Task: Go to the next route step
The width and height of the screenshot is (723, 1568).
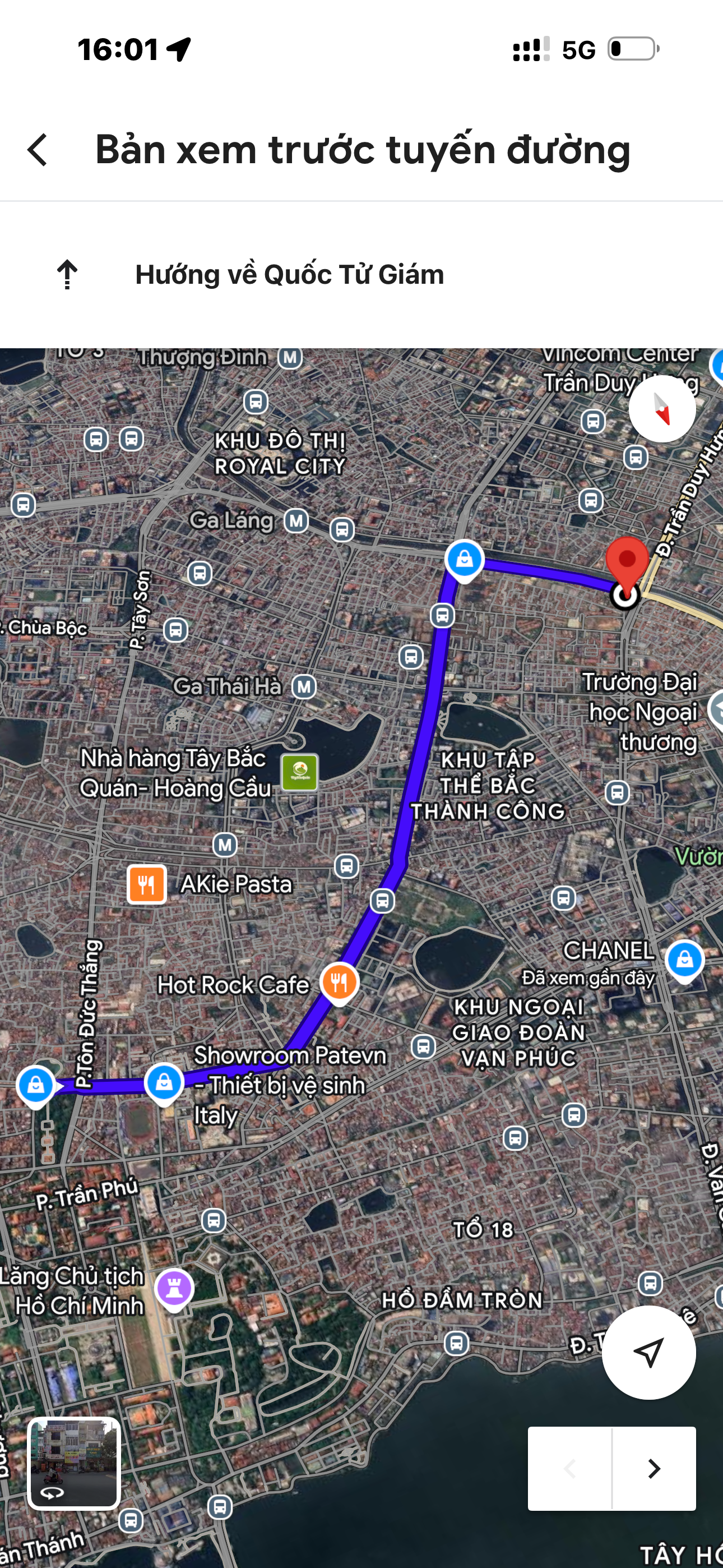Action: tap(654, 1468)
